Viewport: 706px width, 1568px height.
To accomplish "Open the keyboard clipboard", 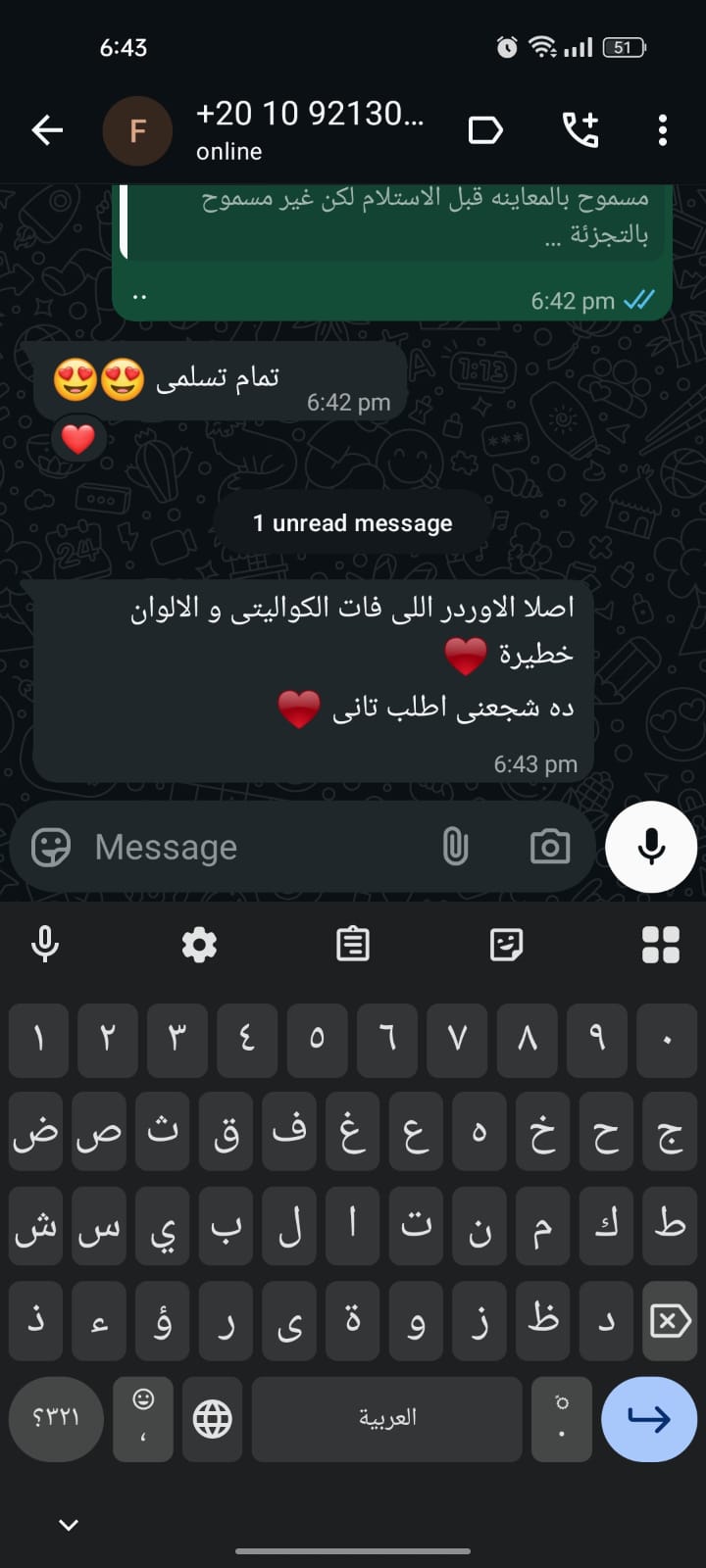I will tap(353, 945).
